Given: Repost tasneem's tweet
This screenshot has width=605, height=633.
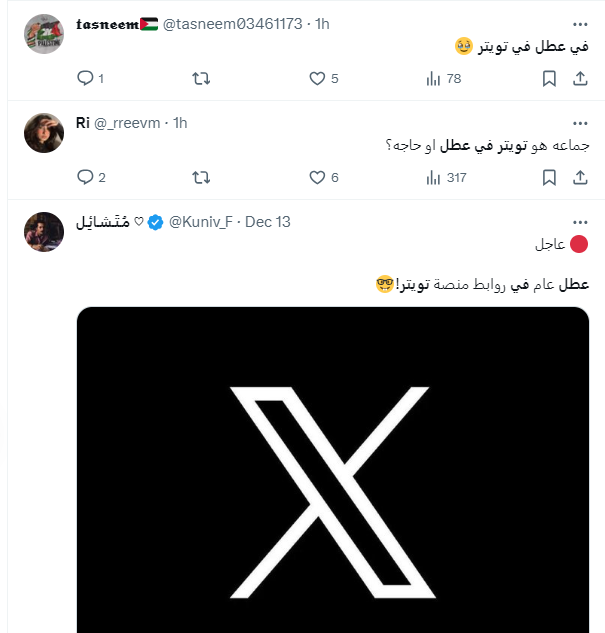Looking at the screenshot, I should tap(201, 78).
